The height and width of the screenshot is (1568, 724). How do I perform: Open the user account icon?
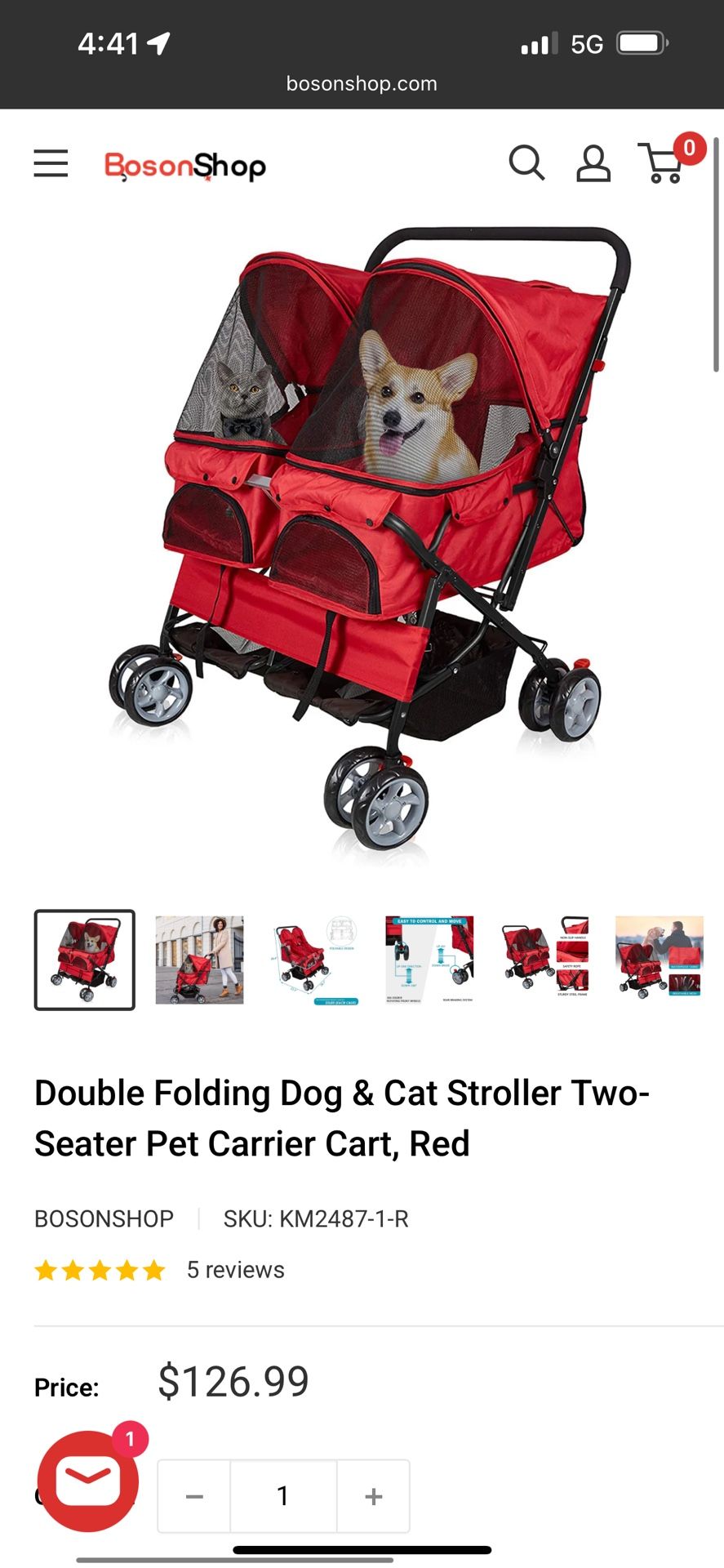pos(593,164)
